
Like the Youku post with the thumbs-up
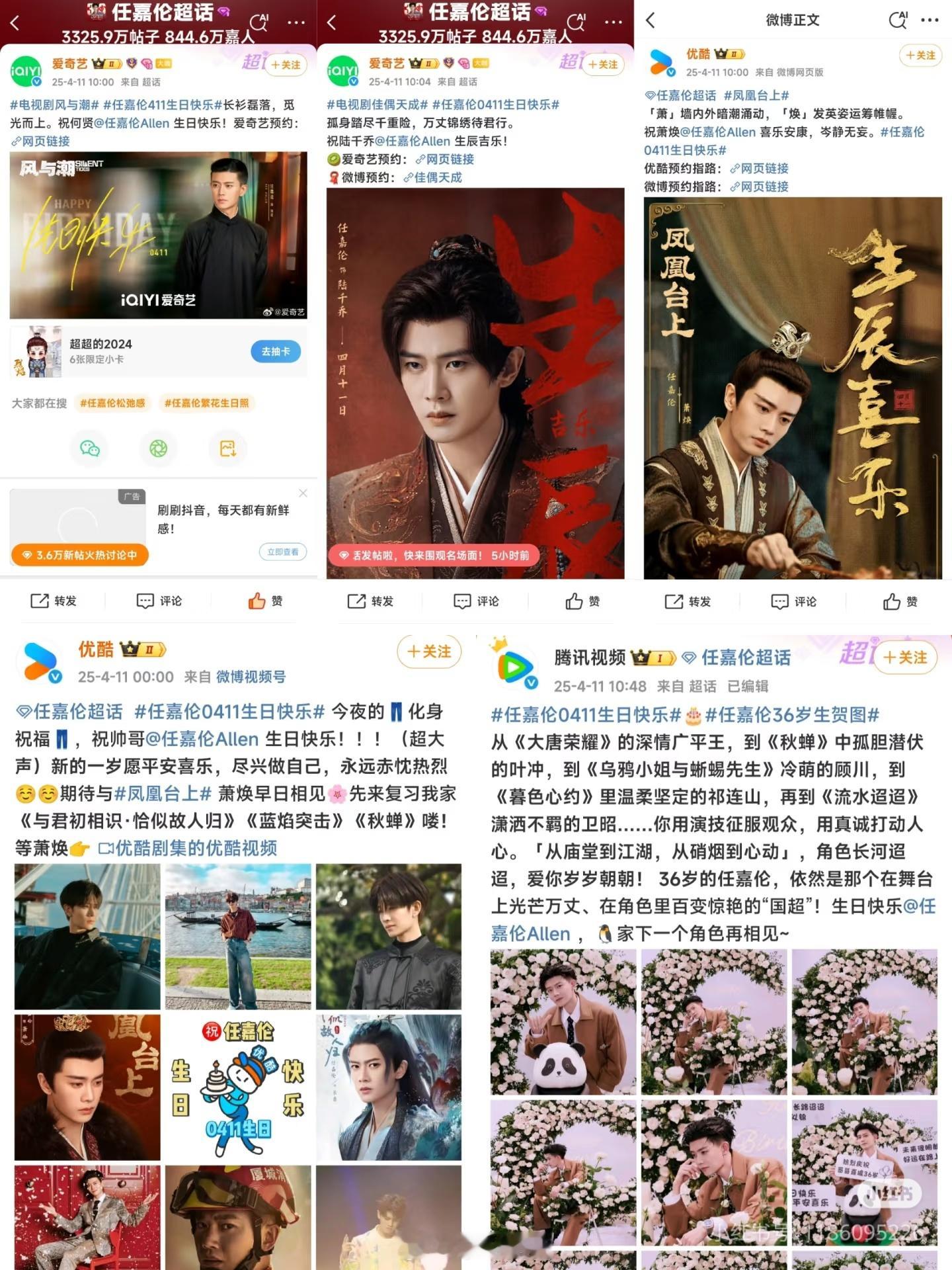pos(897,602)
